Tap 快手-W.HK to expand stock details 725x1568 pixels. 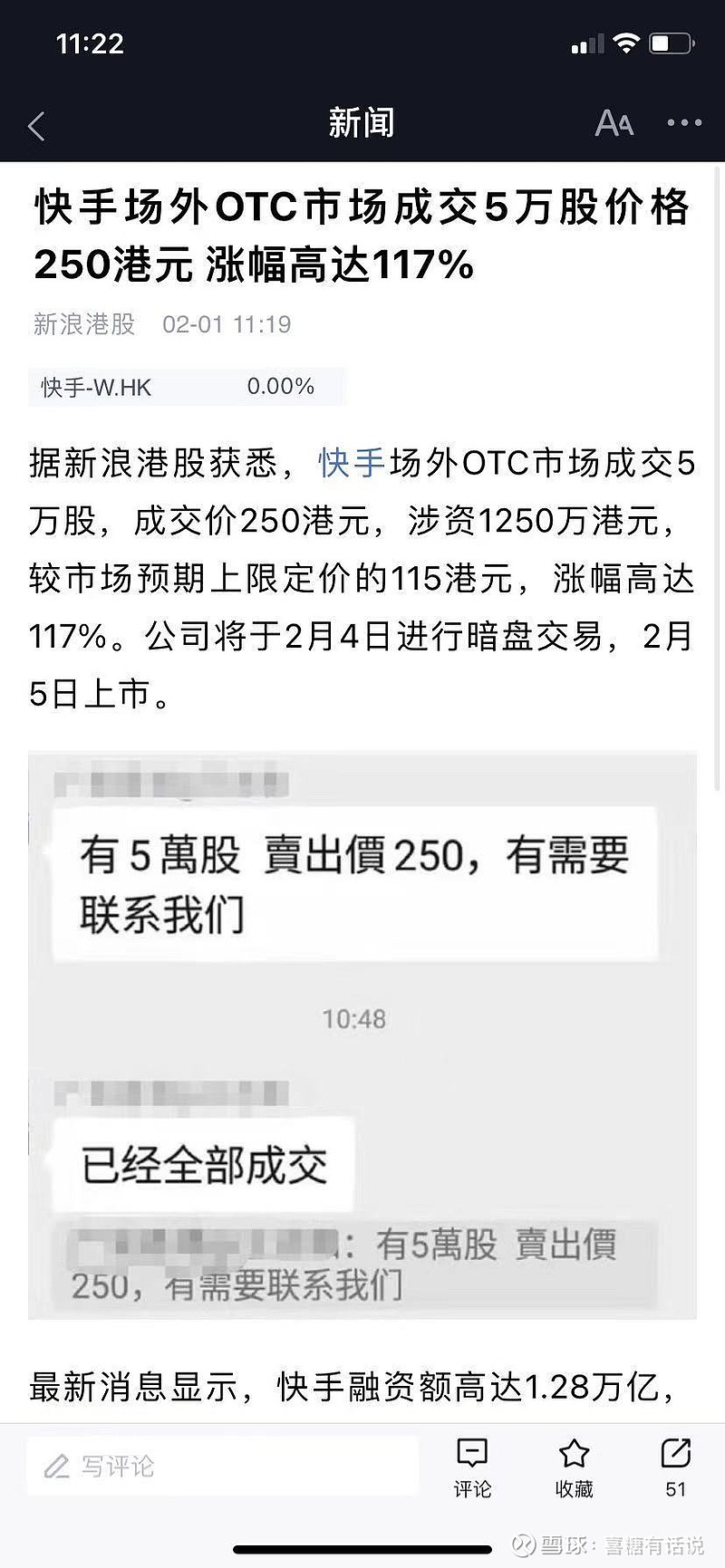pos(97,387)
